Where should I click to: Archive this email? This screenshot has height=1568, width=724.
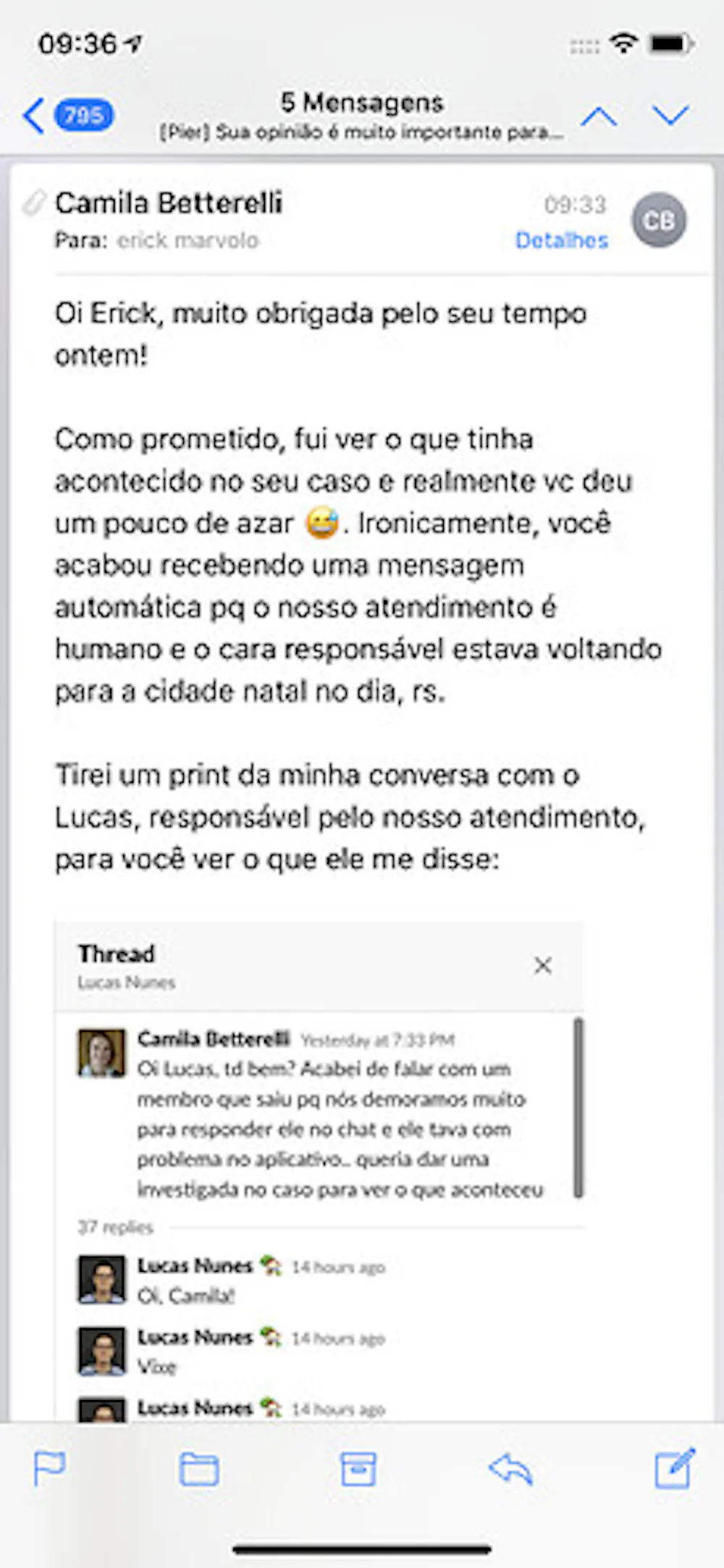358,1469
